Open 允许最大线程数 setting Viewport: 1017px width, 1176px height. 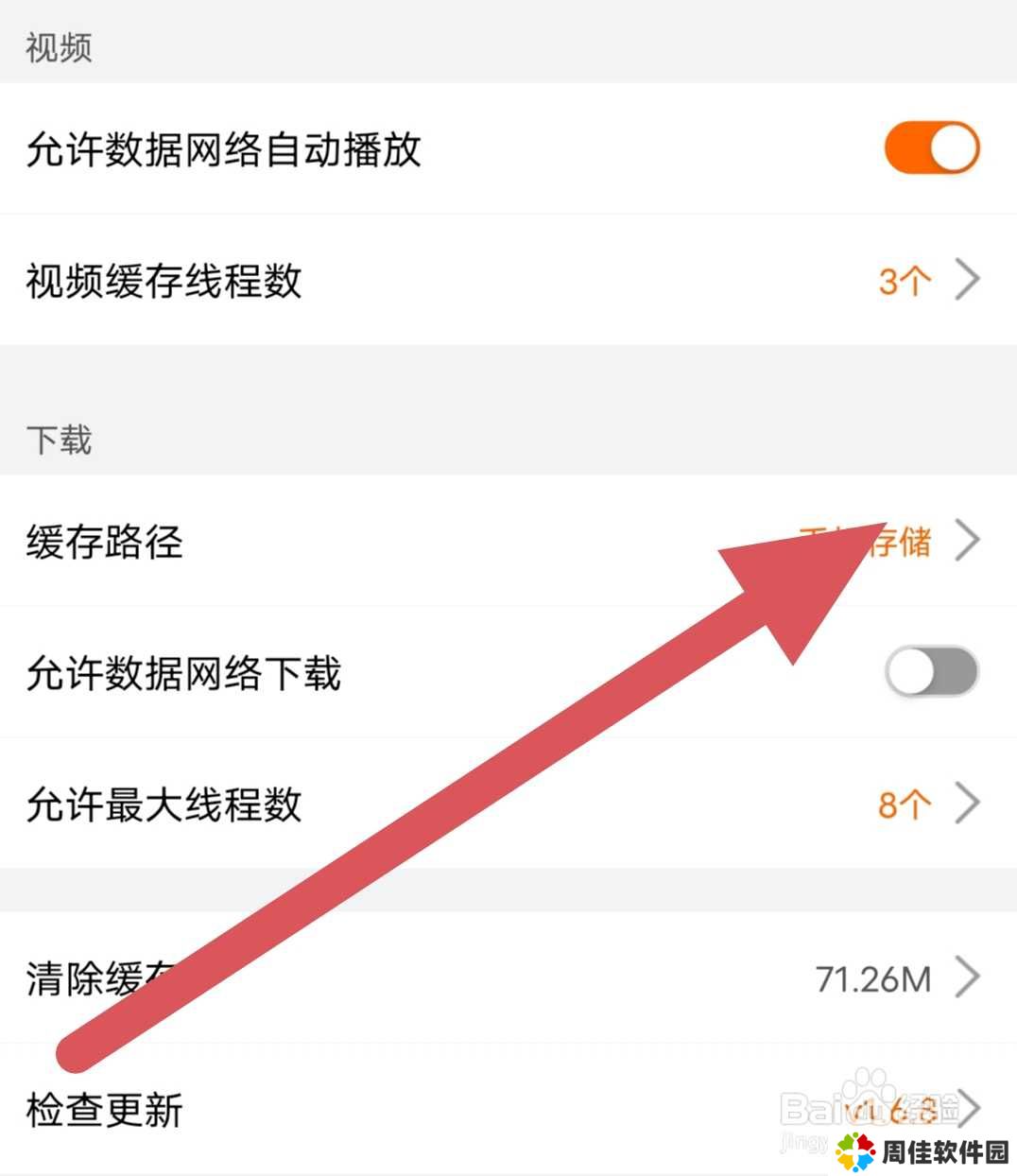508,804
